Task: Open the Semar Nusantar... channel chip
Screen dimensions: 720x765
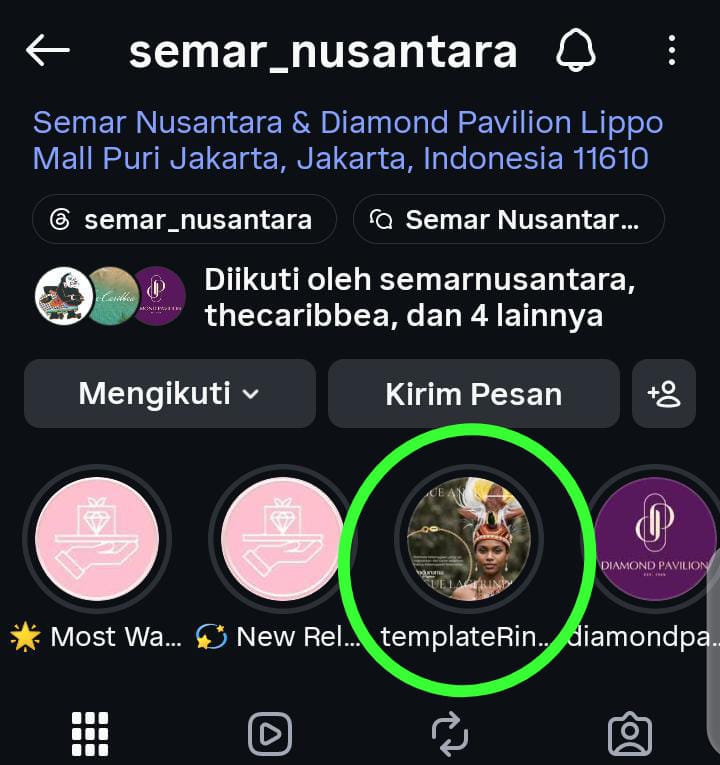Action: (508, 220)
